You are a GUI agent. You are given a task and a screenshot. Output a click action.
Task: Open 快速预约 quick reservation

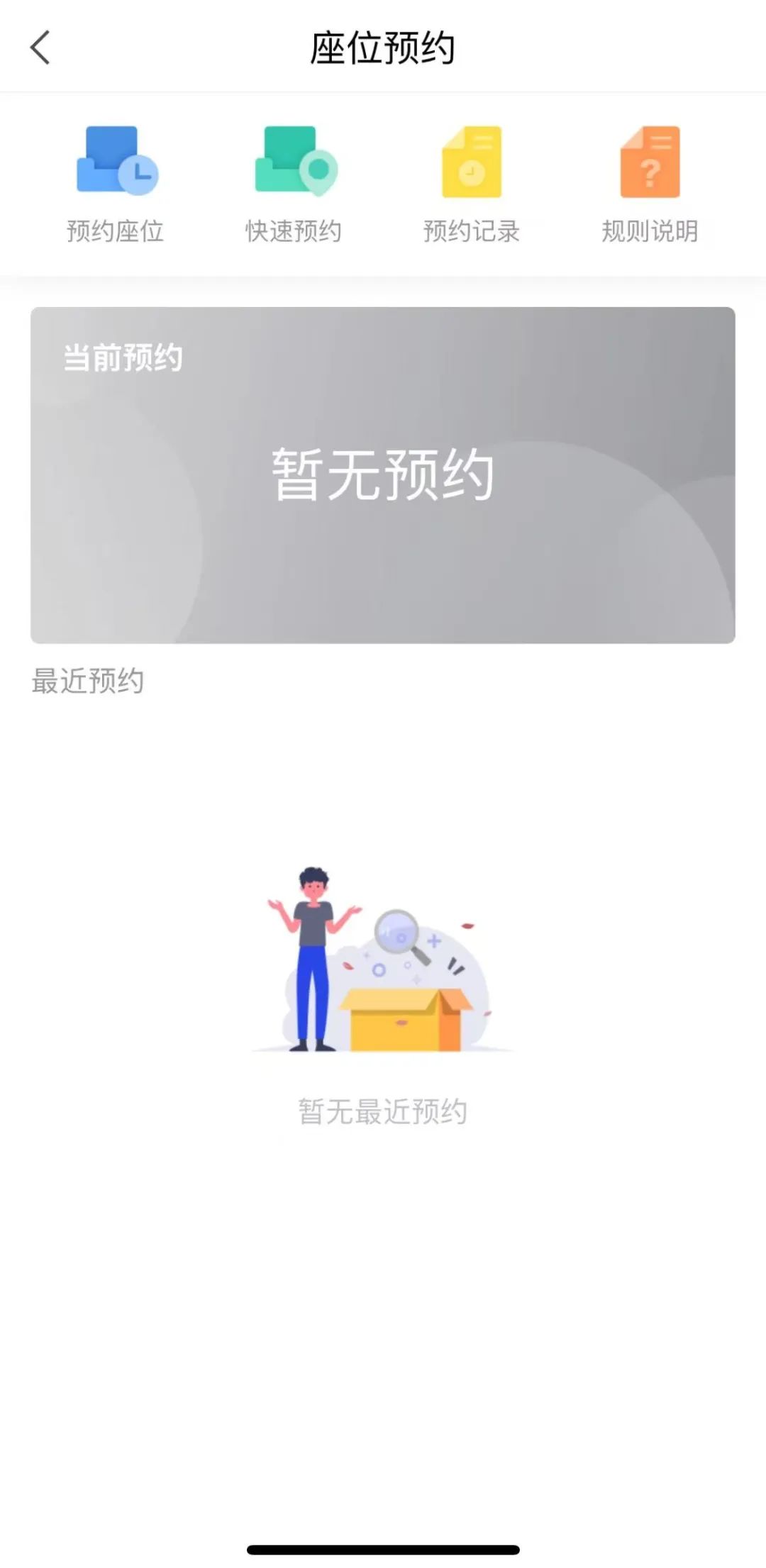[294, 183]
